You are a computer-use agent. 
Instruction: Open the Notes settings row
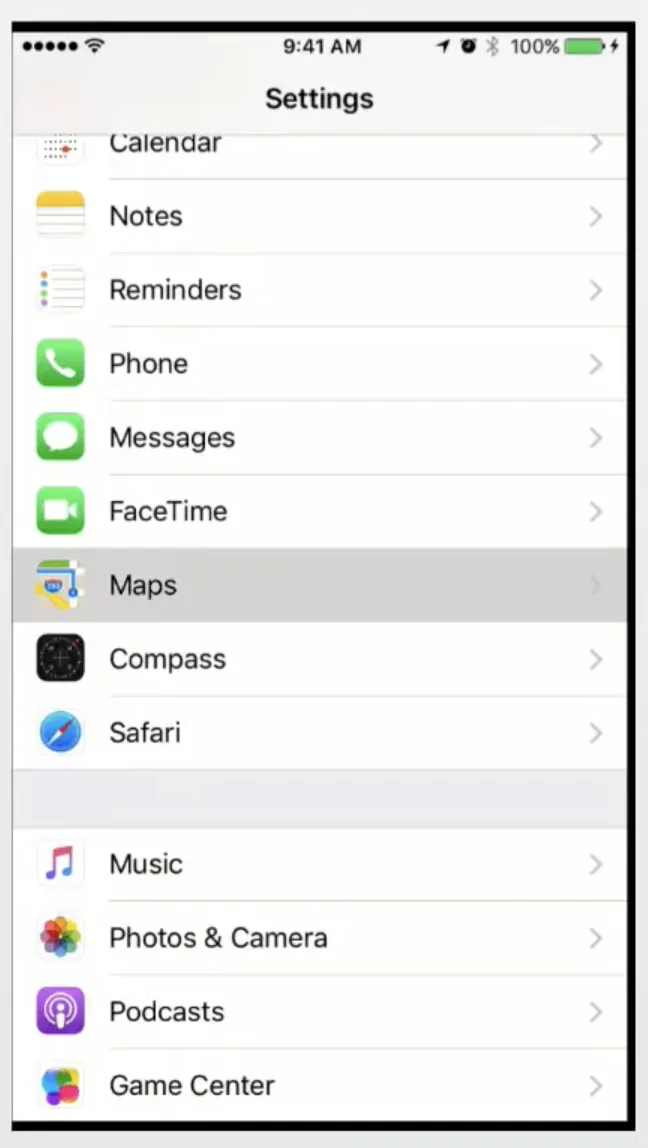(x=319, y=217)
